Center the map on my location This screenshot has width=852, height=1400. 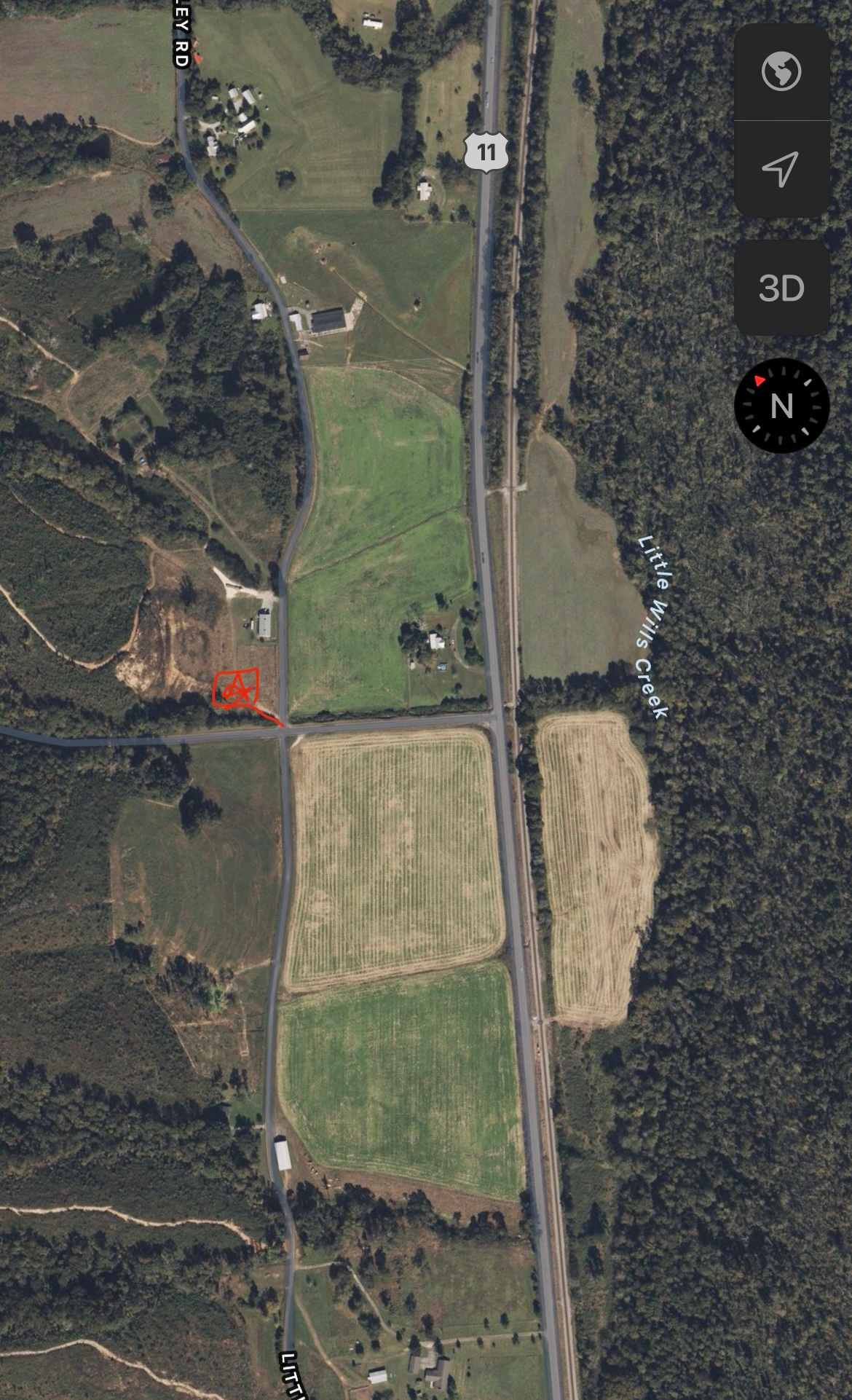(781, 169)
